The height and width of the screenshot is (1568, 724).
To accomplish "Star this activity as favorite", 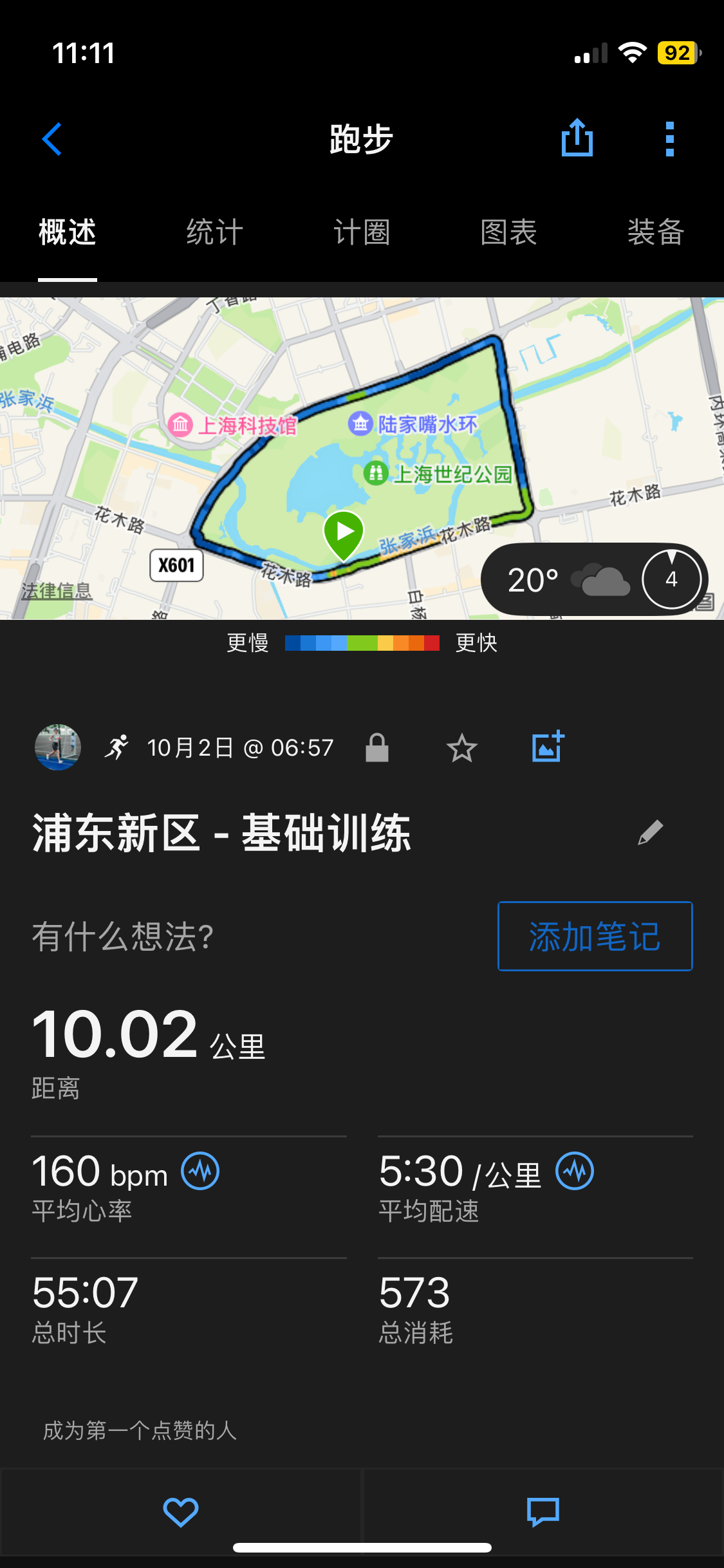I will click(462, 747).
